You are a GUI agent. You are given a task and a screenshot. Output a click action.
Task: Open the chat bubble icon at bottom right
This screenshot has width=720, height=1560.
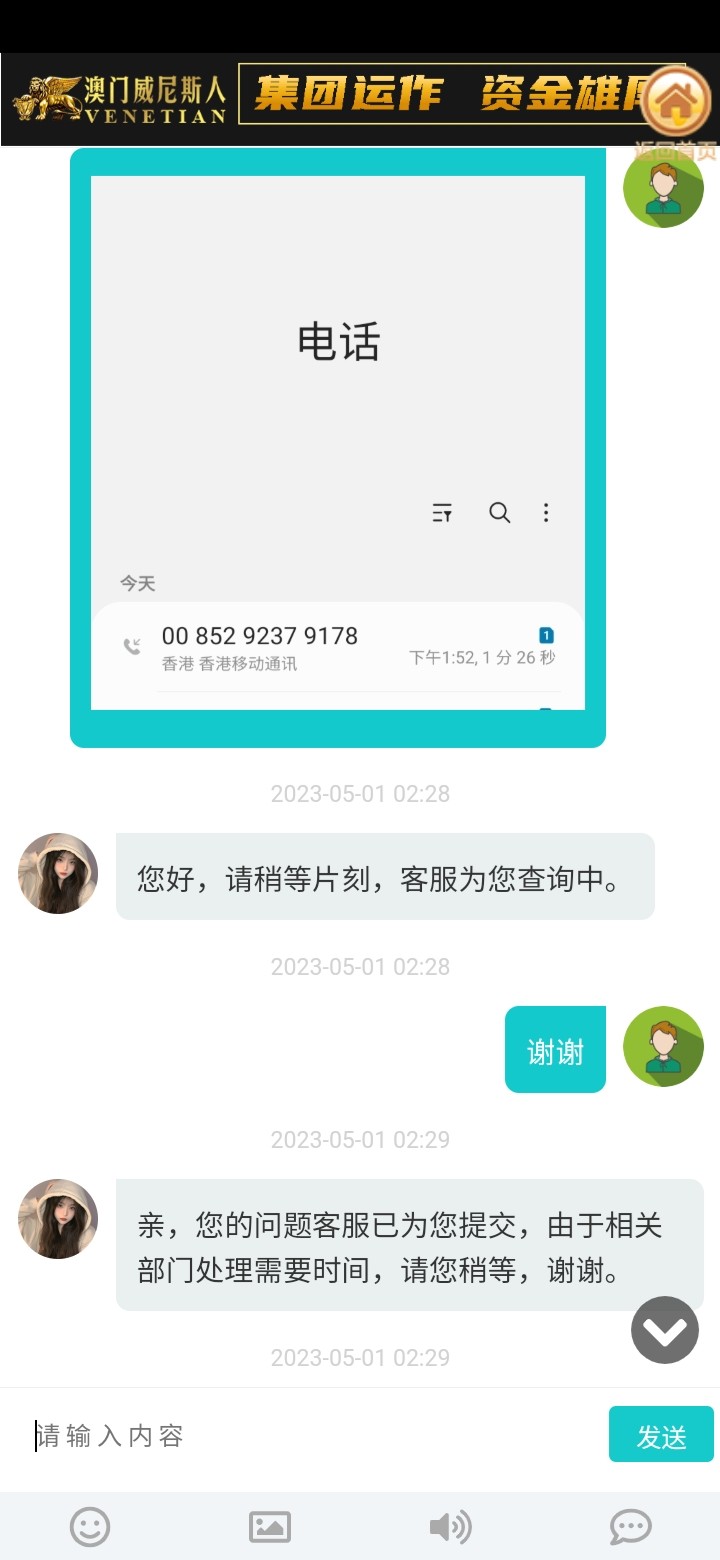[630, 1527]
